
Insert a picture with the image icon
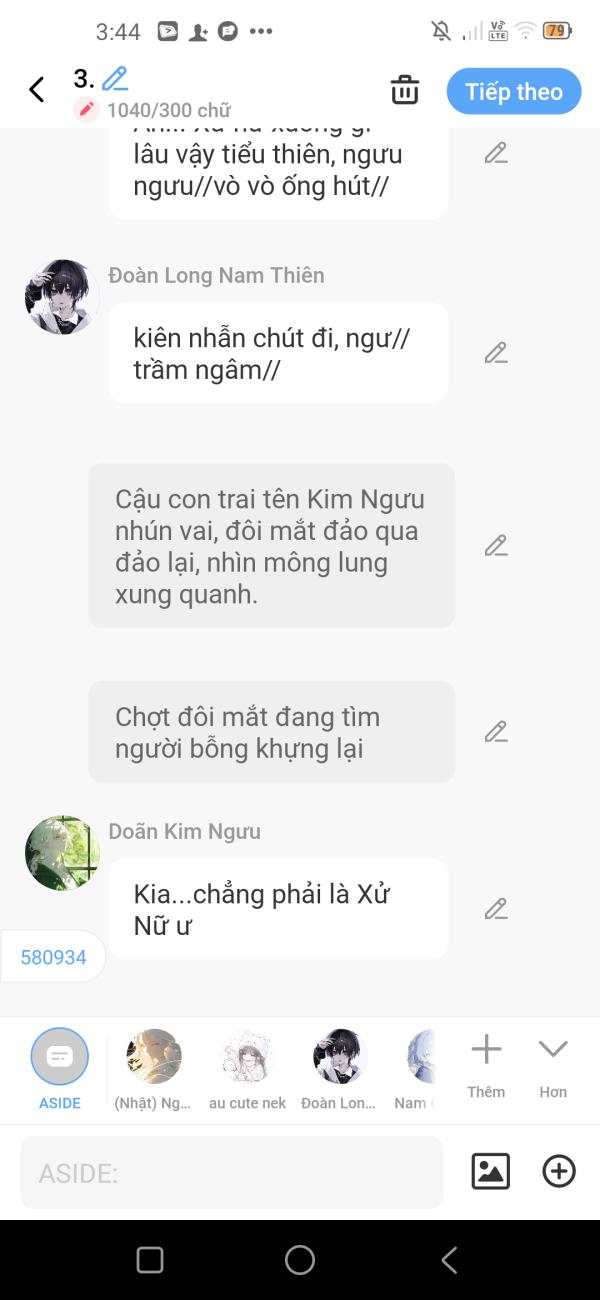[491, 1171]
